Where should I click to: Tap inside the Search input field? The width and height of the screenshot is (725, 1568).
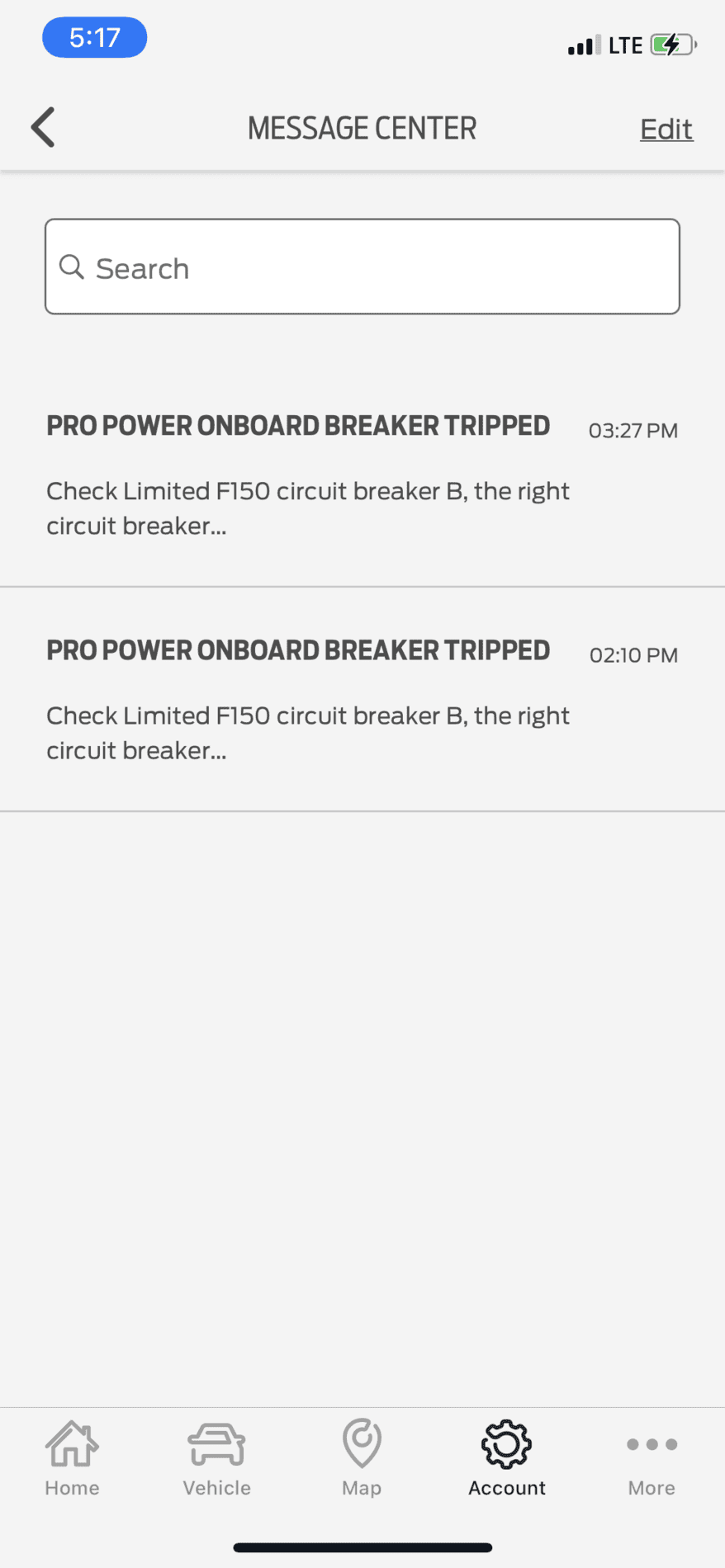click(362, 266)
